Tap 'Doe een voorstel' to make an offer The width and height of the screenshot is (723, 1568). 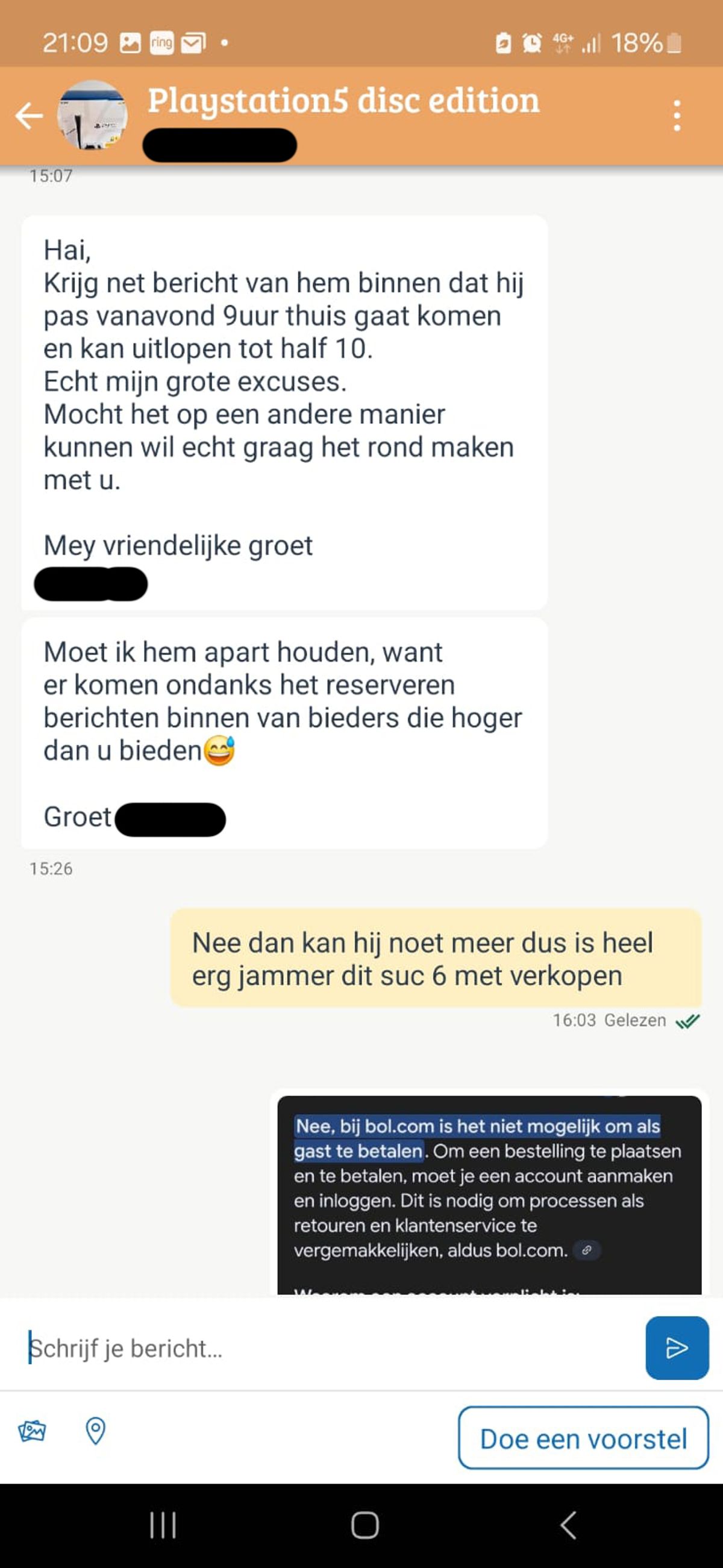tap(583, 1439)
